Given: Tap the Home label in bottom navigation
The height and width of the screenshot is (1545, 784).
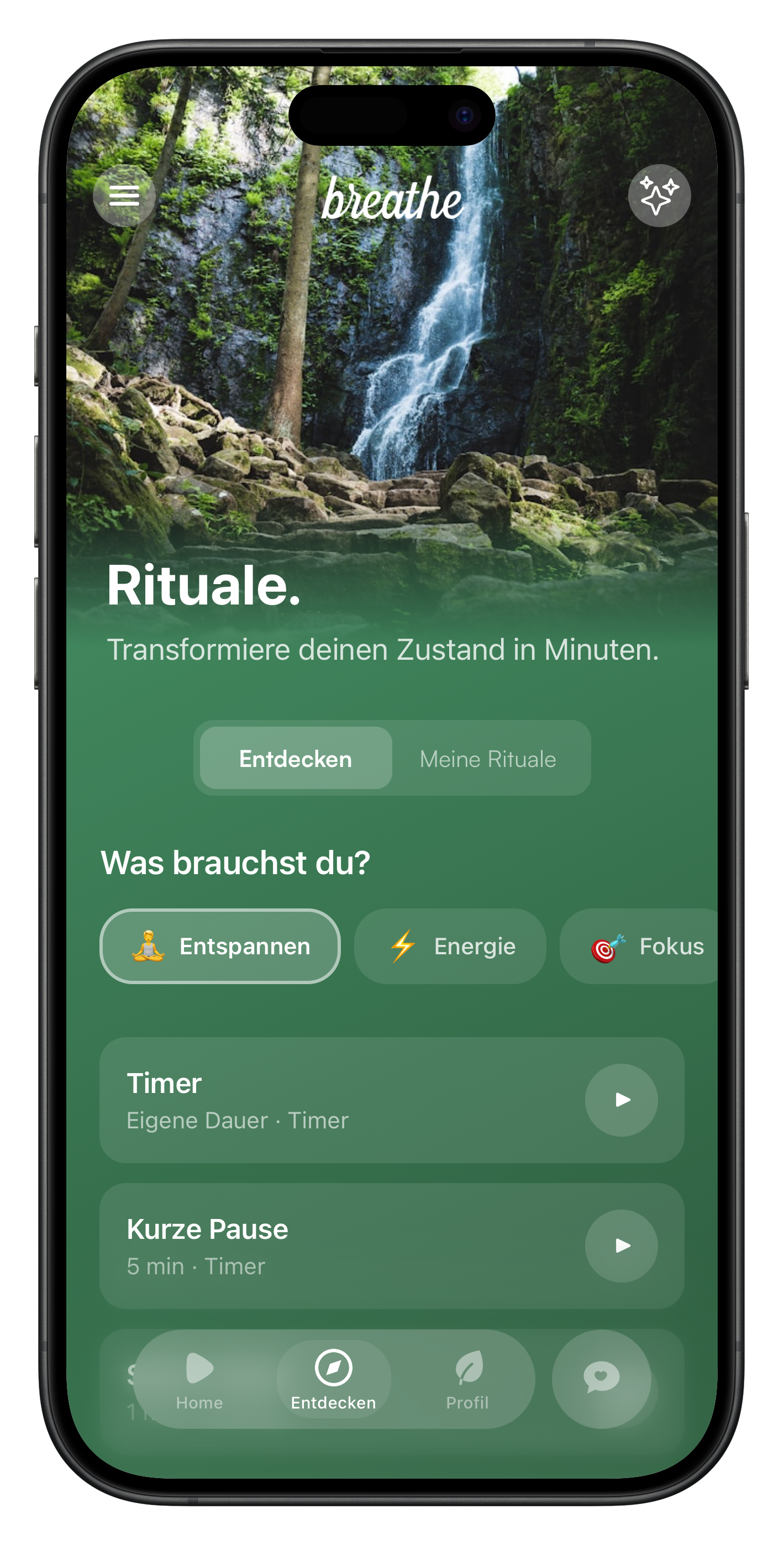Looking at the screenshot, I should tap(198, 1404).
